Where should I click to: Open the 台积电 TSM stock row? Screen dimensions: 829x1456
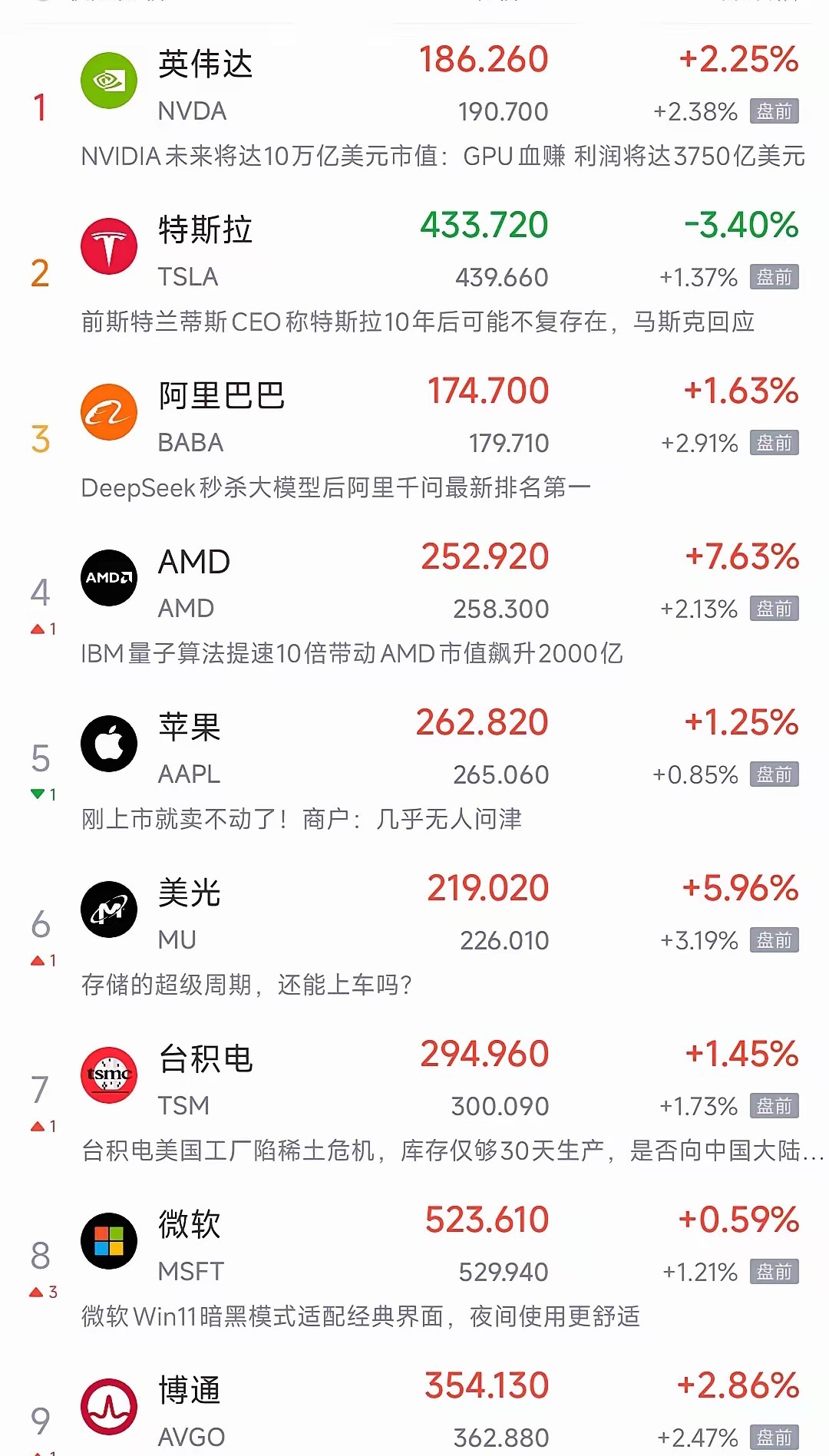click(414, 1079)
